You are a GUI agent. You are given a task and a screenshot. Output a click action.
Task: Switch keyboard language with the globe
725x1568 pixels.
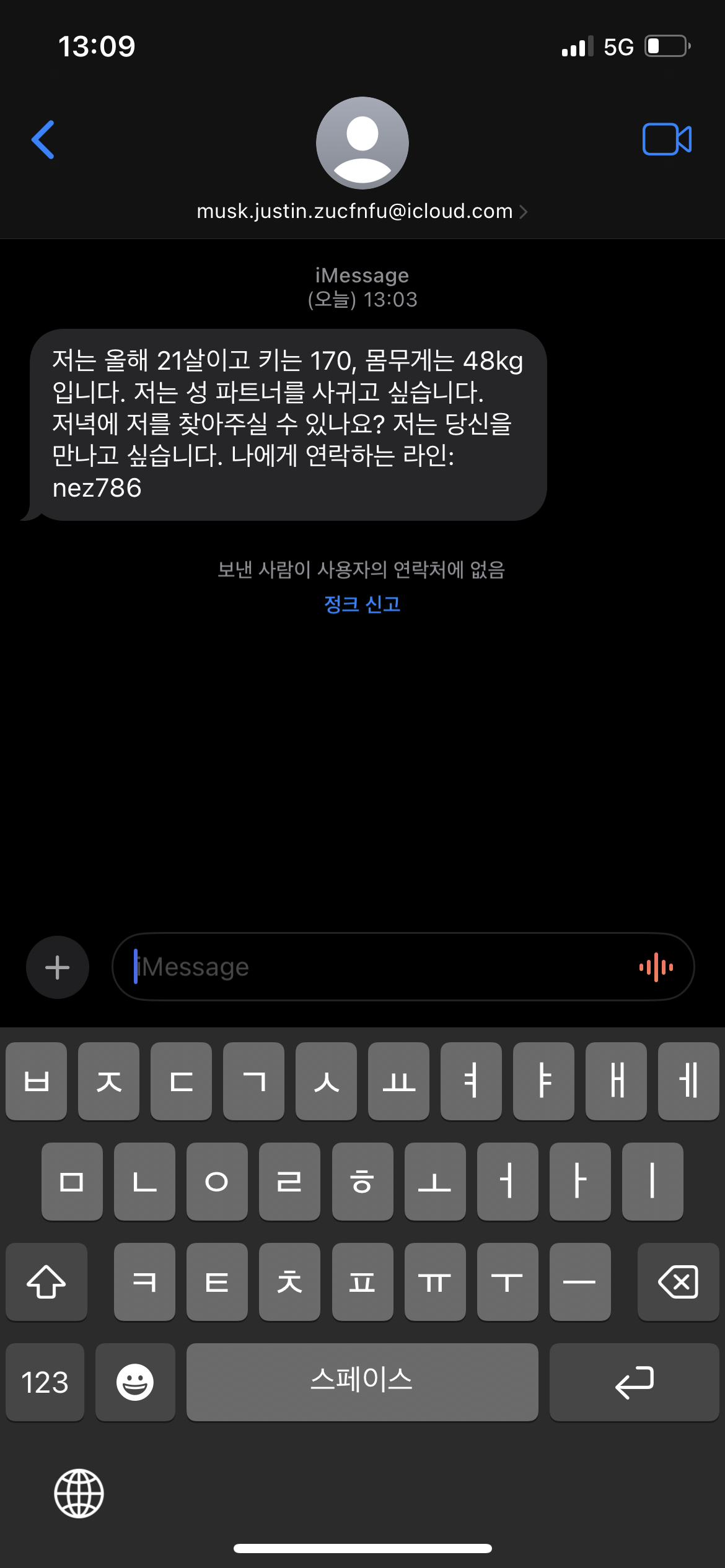(x=79, y=1493)
